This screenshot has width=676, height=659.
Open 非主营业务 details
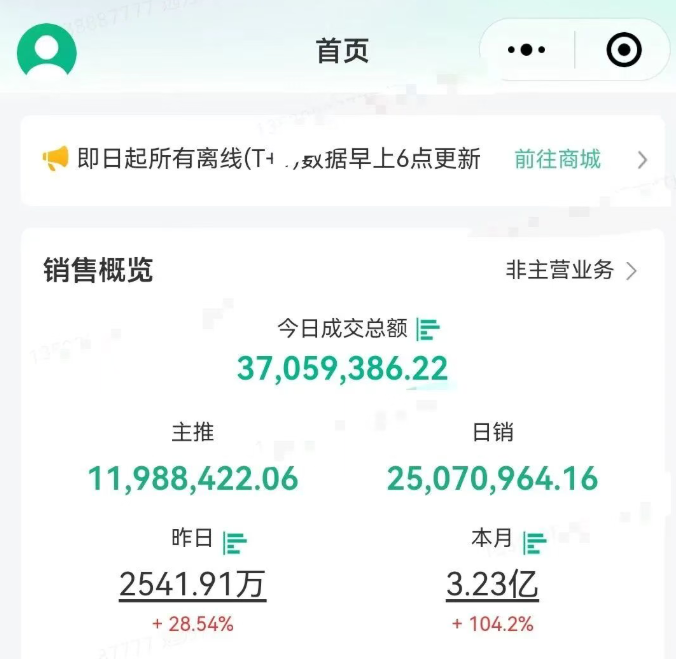point(571,270)
